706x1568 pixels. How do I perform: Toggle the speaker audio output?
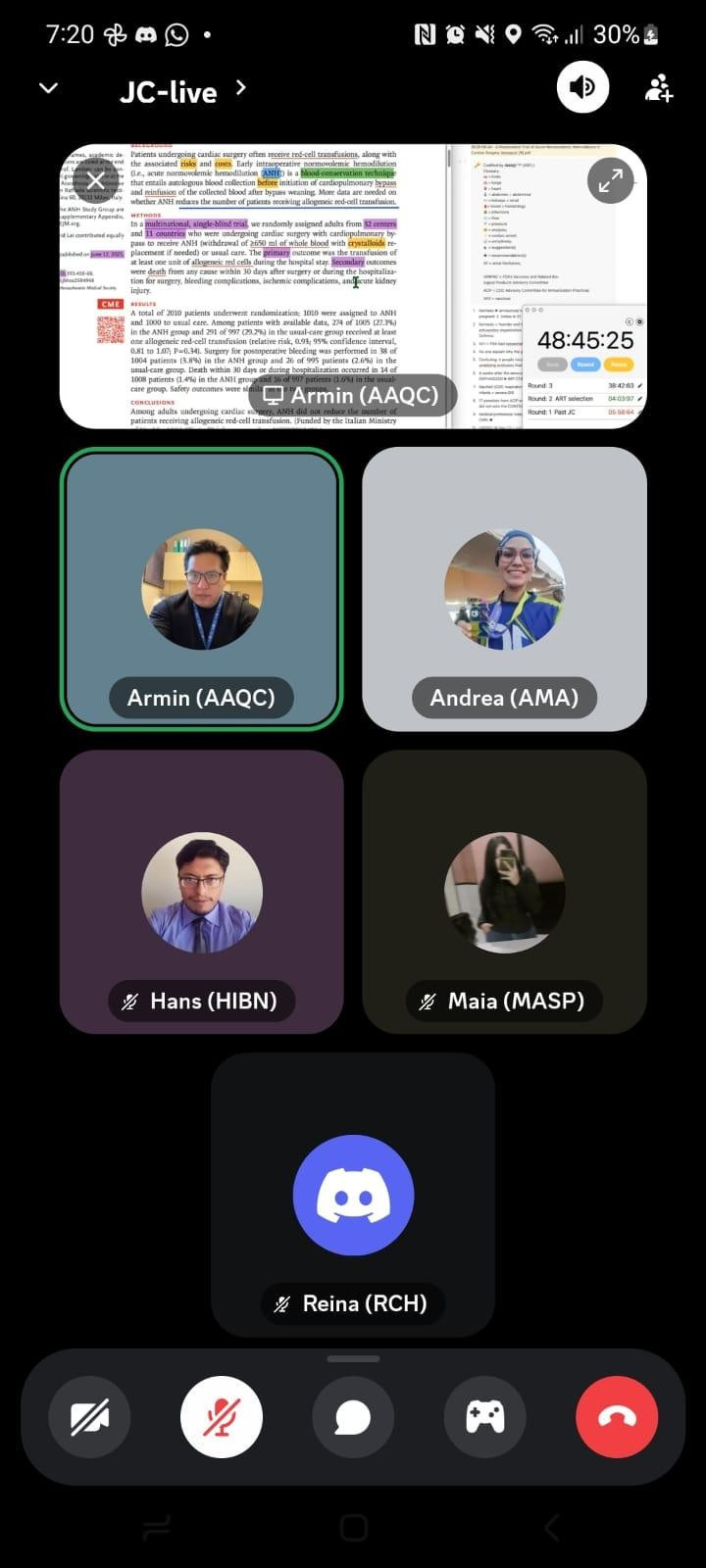pos(582,88)
